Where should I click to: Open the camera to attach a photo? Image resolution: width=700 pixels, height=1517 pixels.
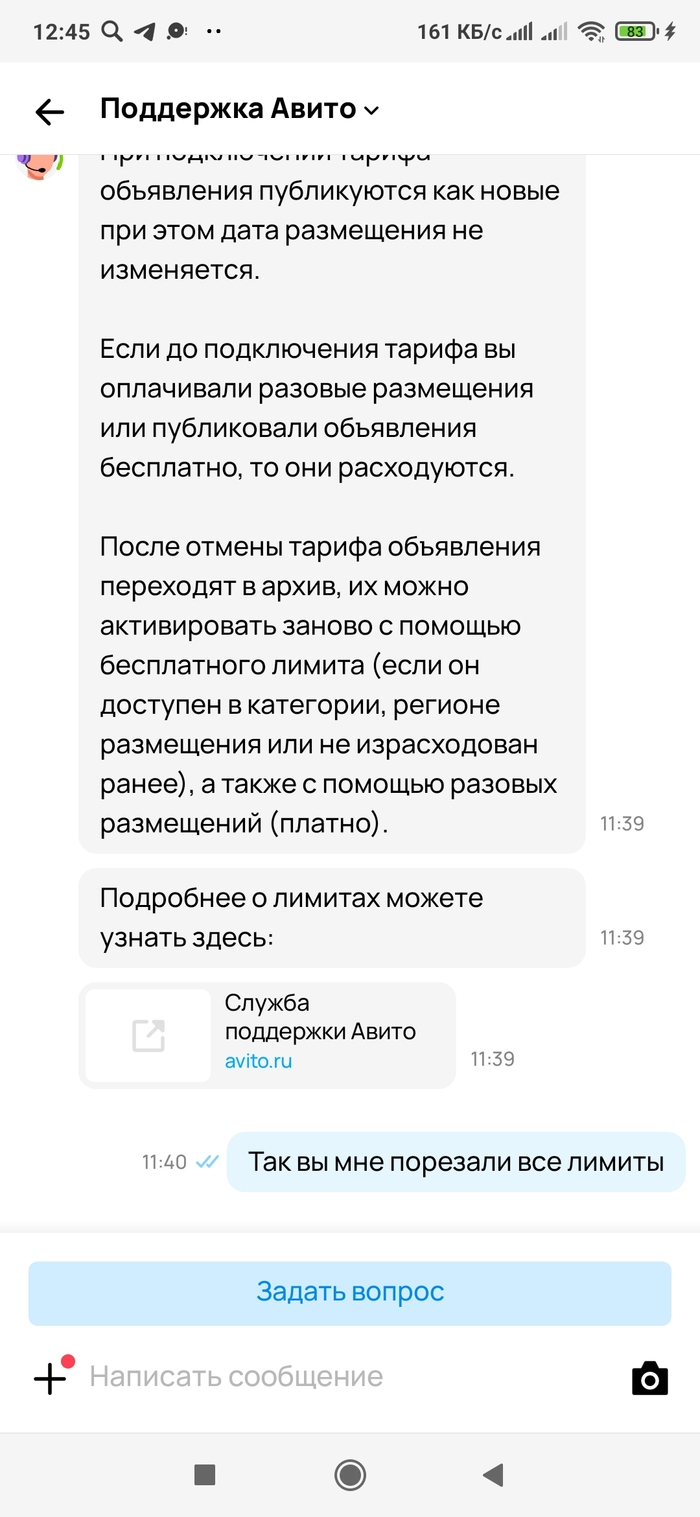click(650, 1378)
